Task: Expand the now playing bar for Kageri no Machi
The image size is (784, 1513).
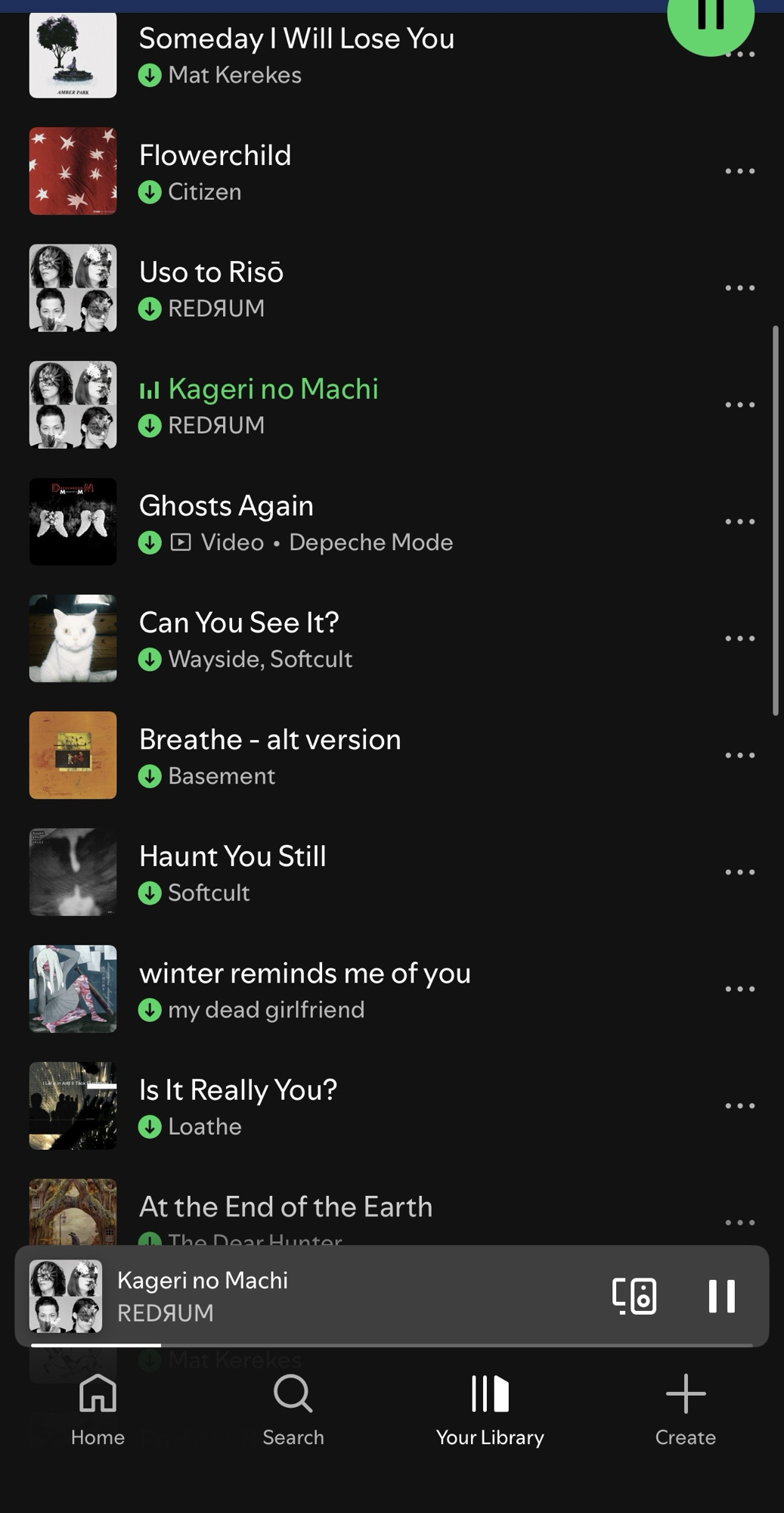Action: point(340,1296)
